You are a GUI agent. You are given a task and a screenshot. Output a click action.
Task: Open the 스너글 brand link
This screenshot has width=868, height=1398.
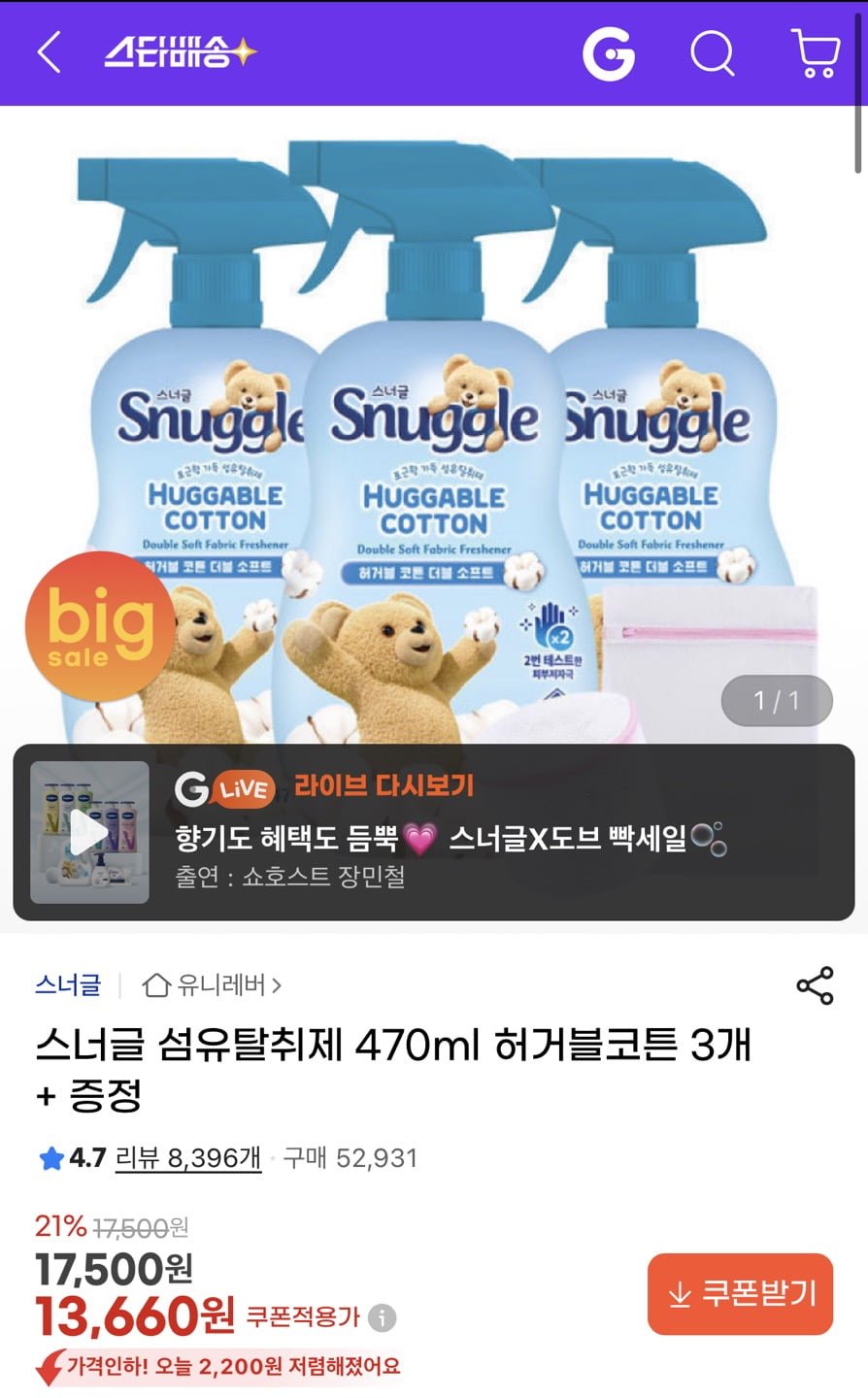click(x=68, y=985)
